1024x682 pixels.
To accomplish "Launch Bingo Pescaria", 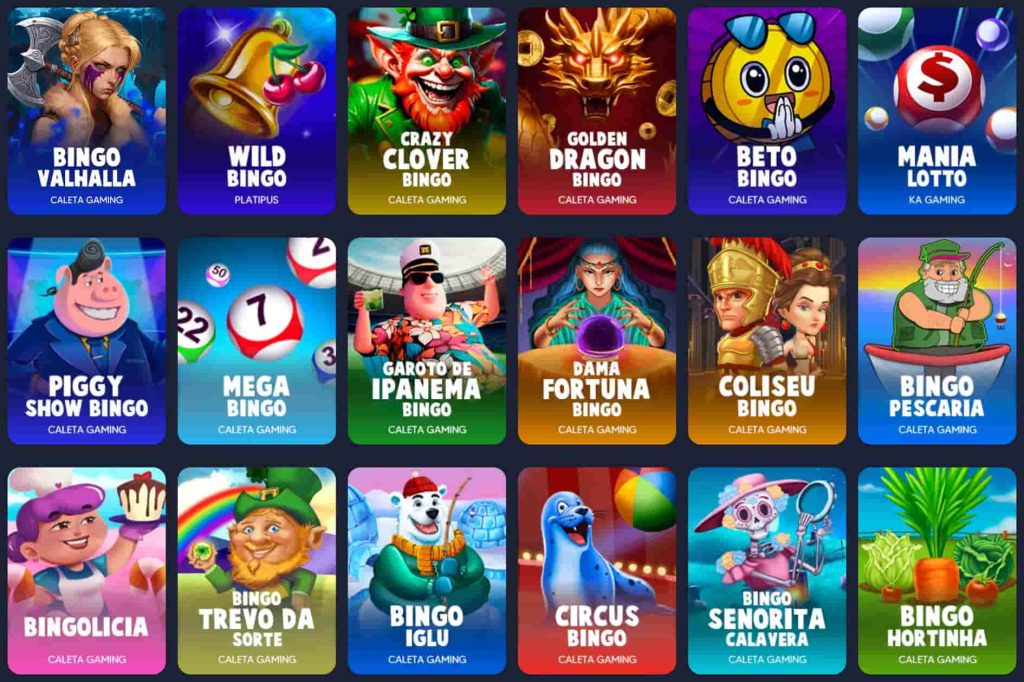I will point(937,341).
